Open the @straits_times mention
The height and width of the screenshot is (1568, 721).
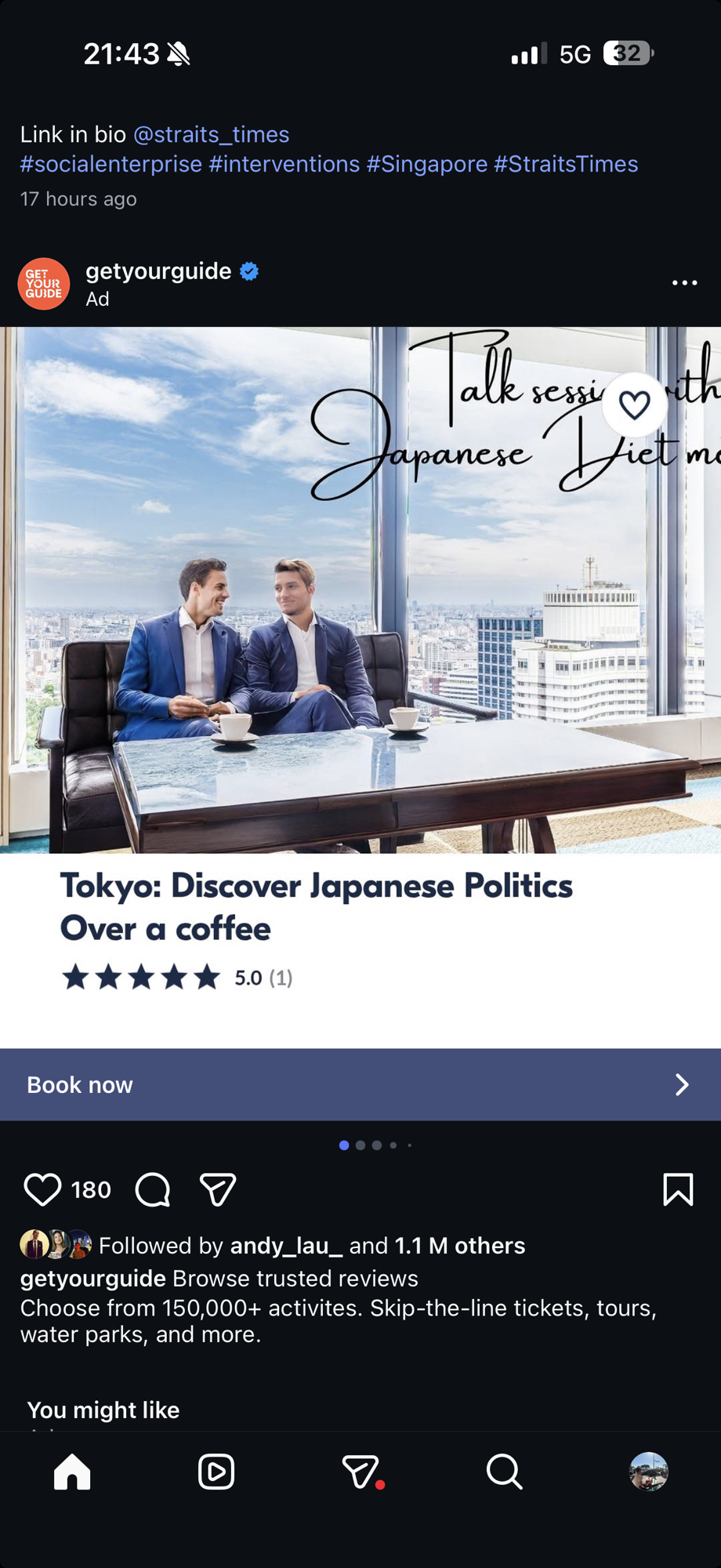pyautogui.click(x=211, y=135)
